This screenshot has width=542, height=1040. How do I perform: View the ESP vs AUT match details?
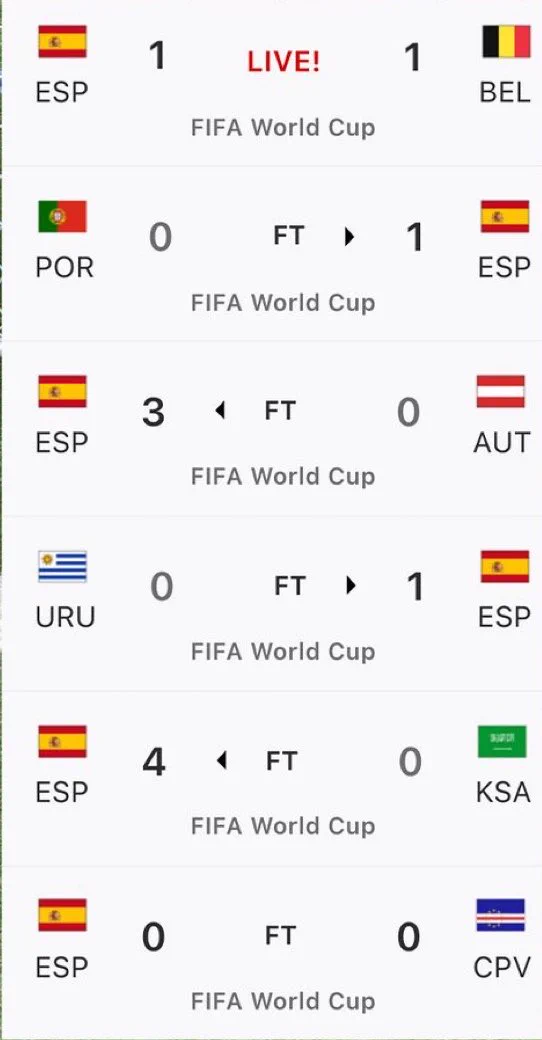coord(272,428)
